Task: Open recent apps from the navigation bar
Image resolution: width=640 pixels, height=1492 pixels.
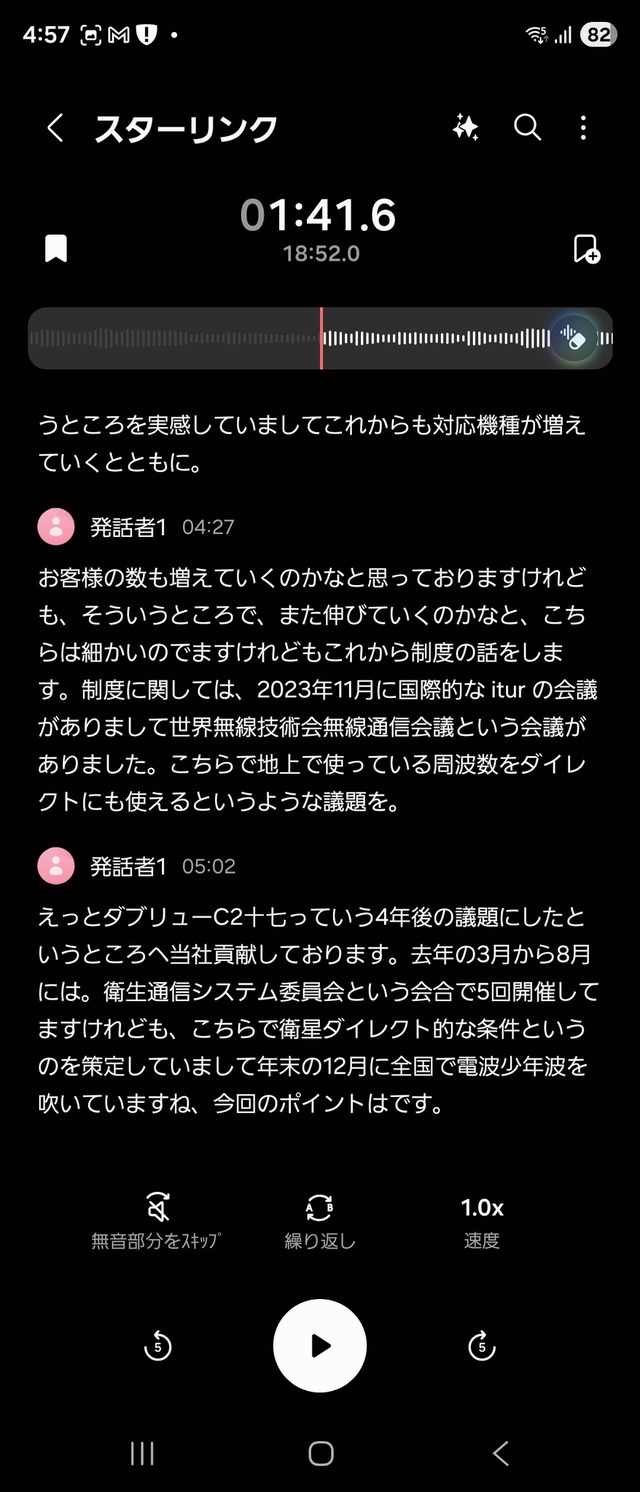Action: tap(143, 1454)
